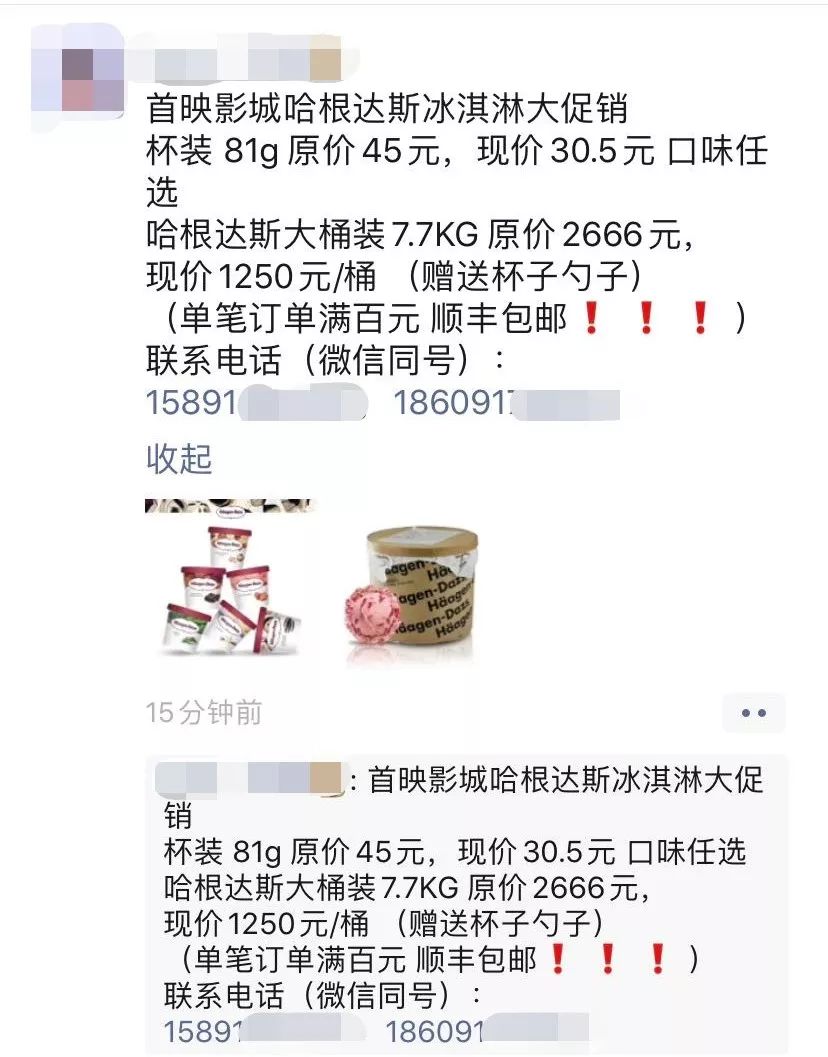The width and height of the screenshot is (828, 1057).
Task: Collapse the post with 收起
Action: click(179, 459)
